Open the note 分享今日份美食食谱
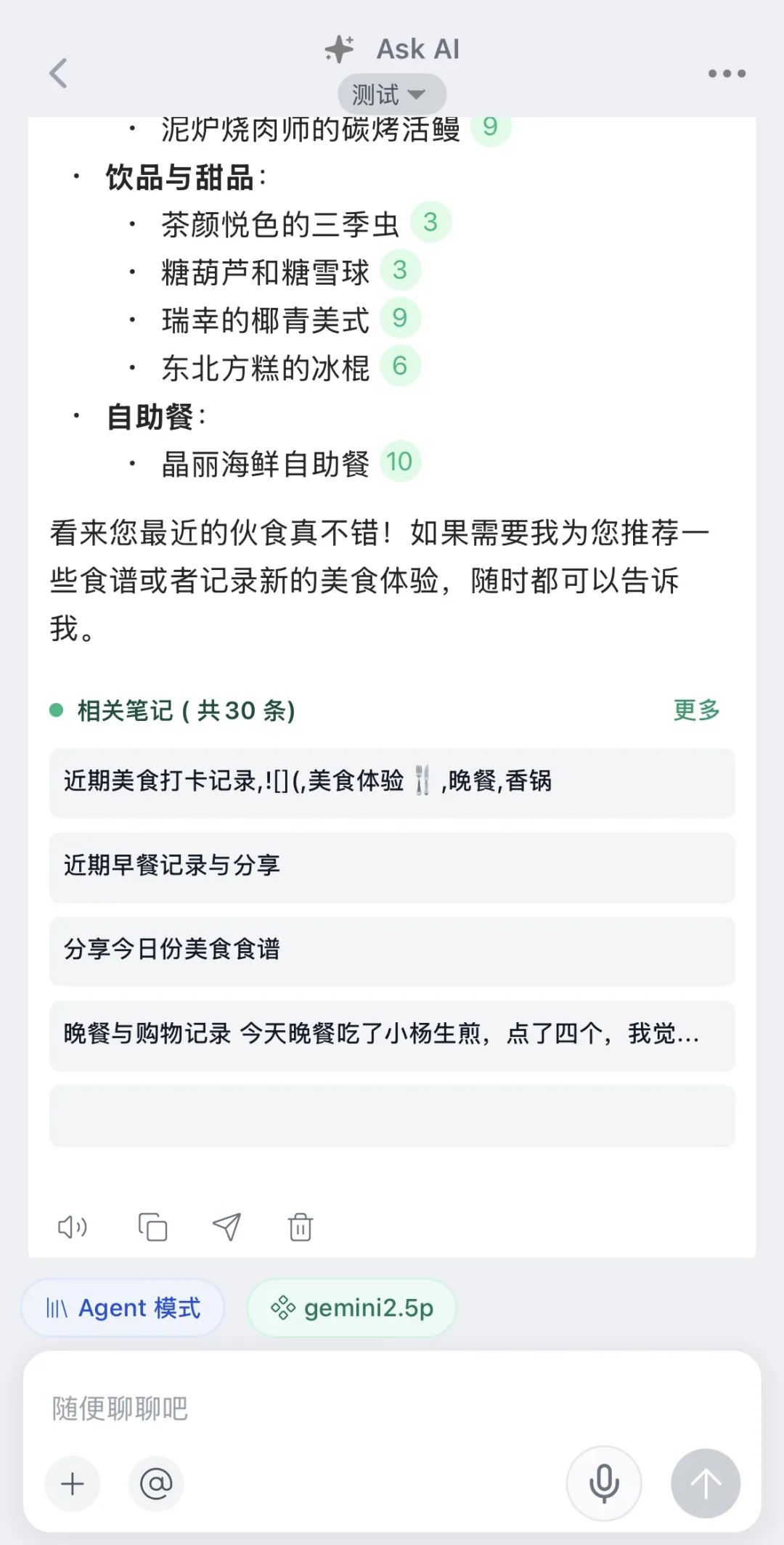Viewport: 784px width, 1545px height. tap(392, 950)
